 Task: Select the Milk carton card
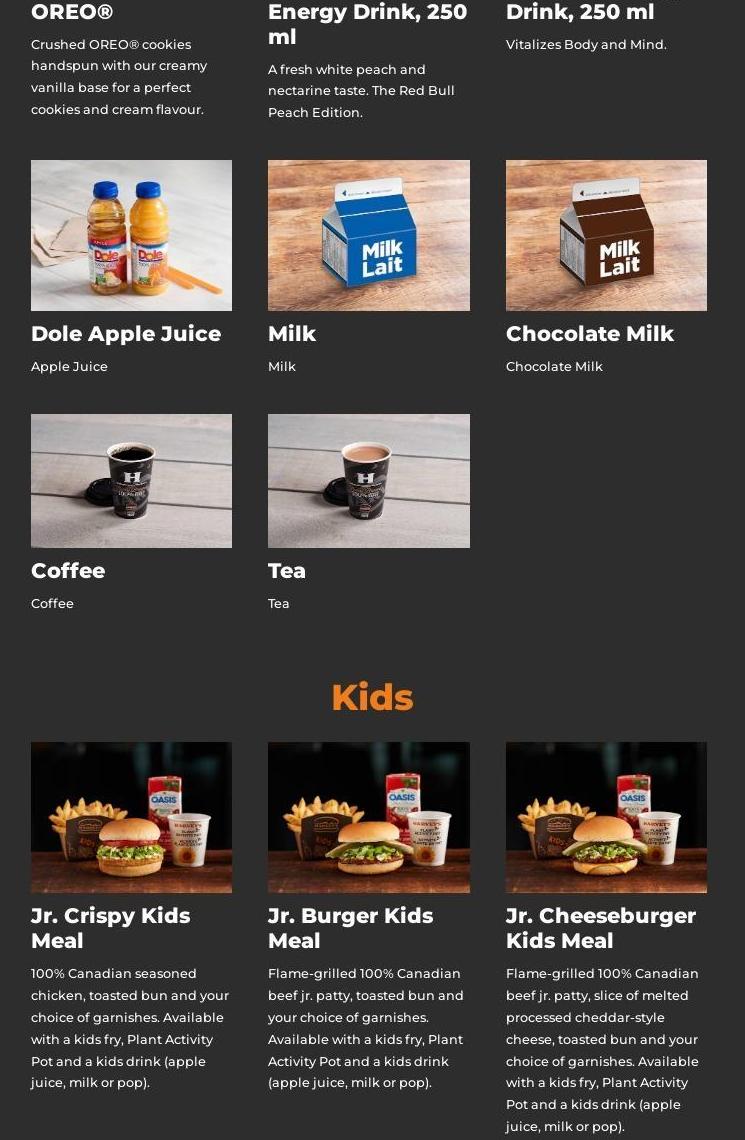tap(368, 236)
